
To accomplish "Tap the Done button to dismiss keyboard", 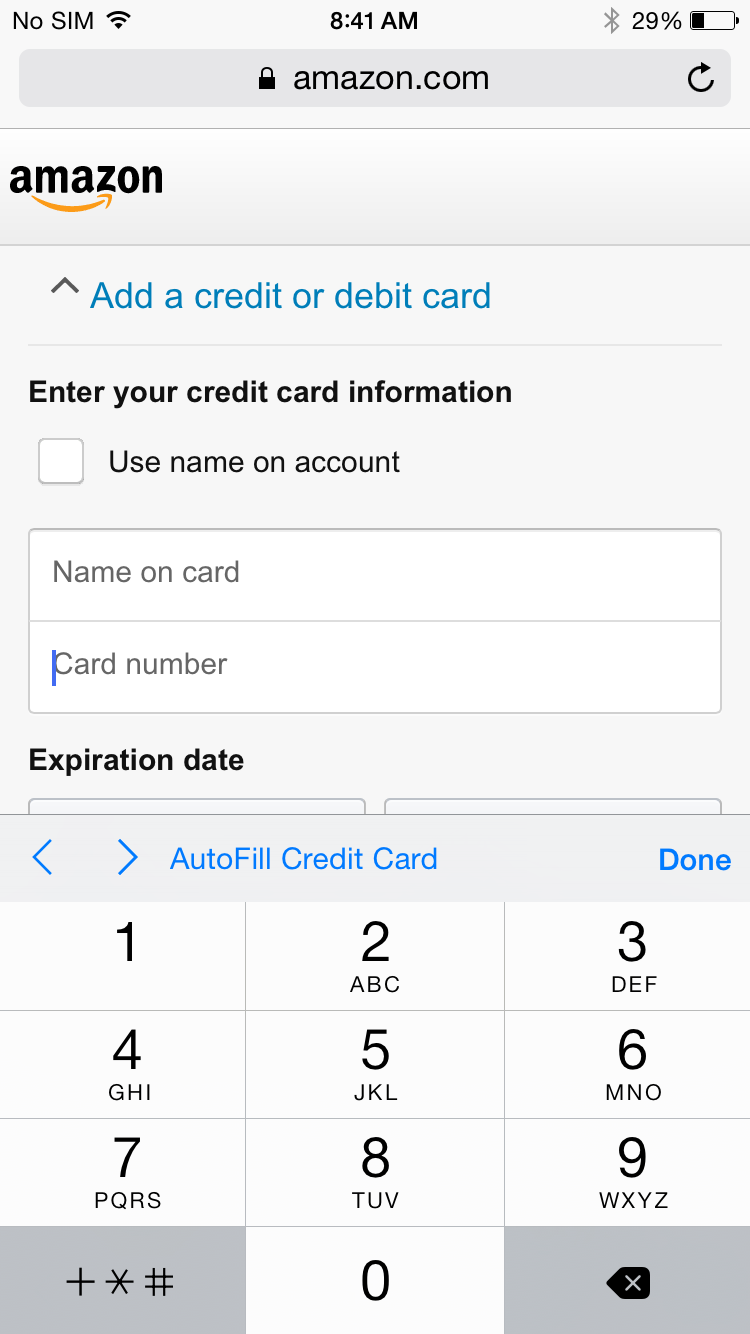I will tap(694, 858).
